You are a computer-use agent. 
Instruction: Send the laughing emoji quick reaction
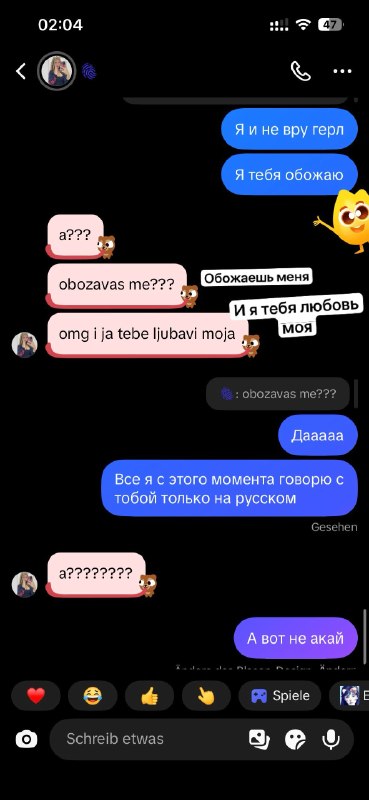tap(92, 695)
